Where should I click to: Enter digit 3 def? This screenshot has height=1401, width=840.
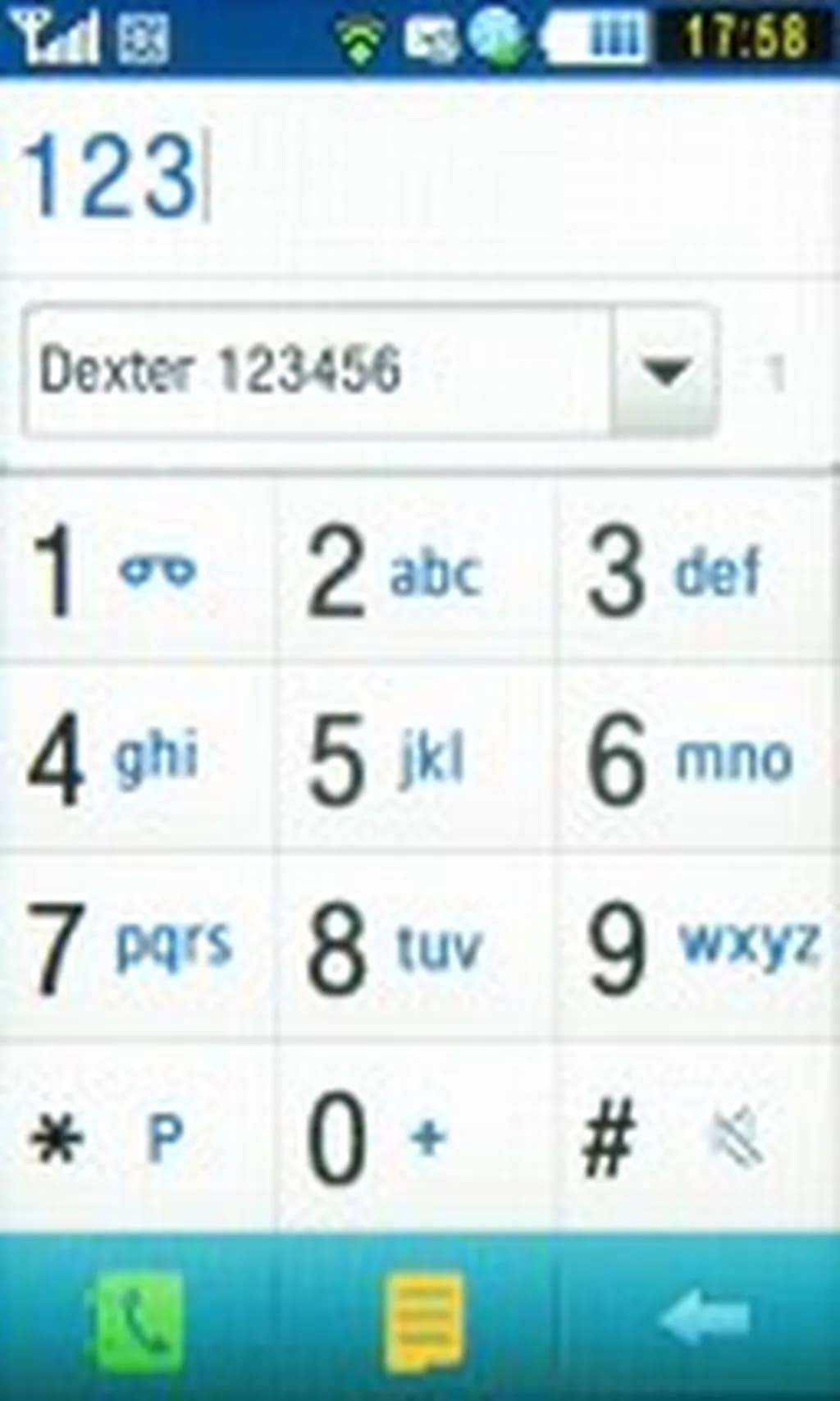697,570
